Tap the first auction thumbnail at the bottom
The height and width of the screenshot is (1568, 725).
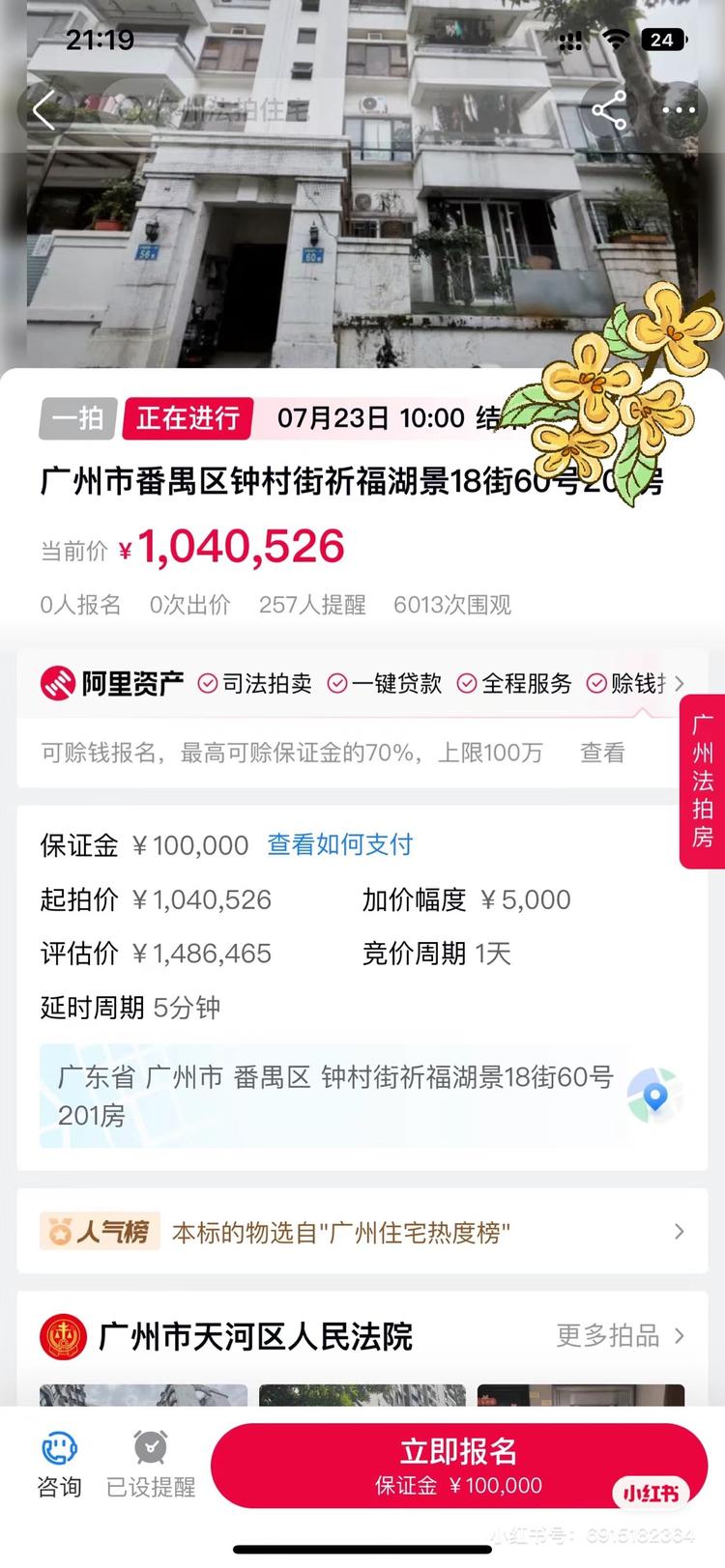(x=141, y=1391)
